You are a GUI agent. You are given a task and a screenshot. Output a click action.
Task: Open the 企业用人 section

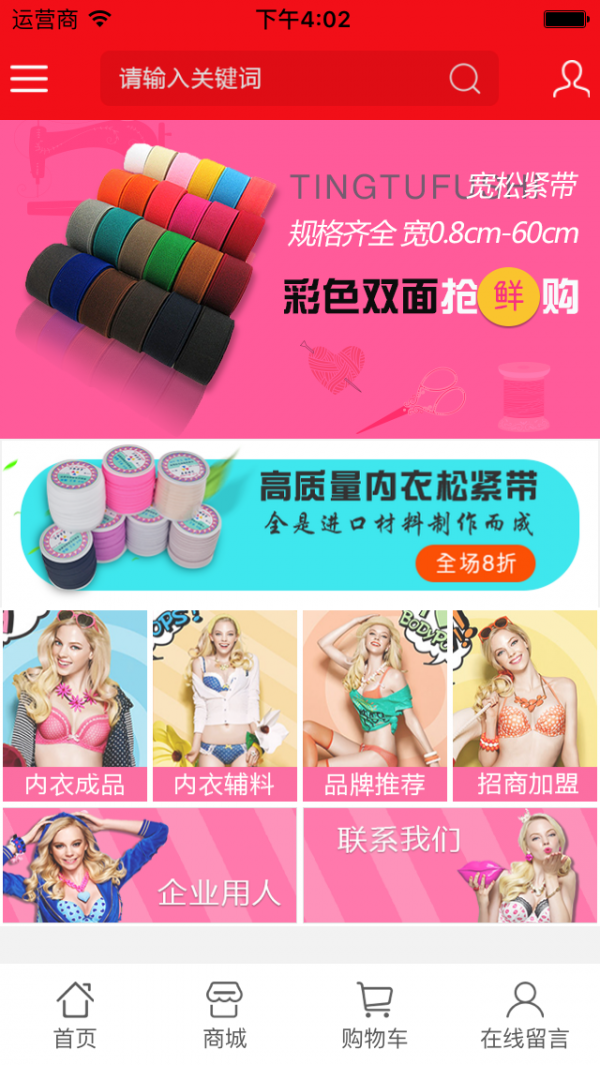150,865
